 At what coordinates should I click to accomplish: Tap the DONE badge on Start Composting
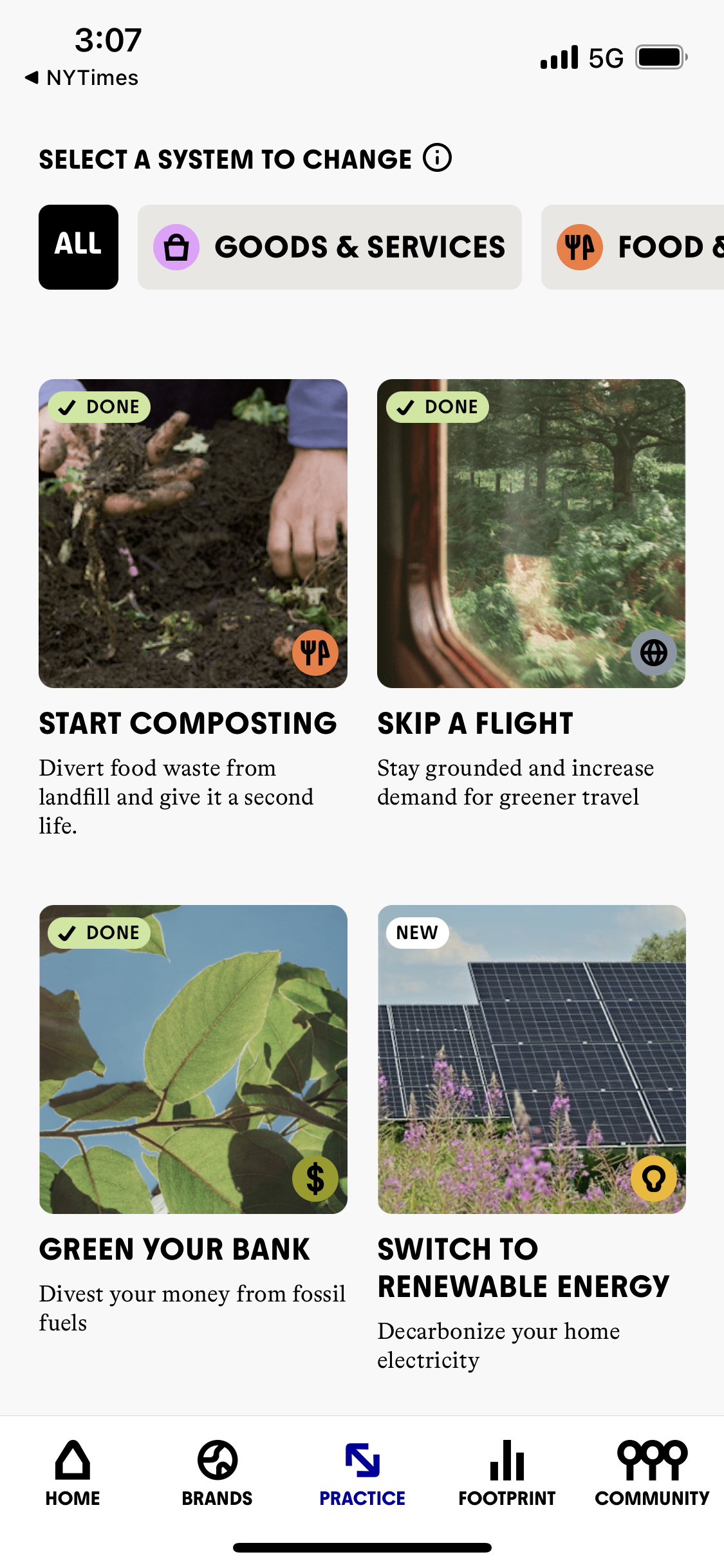(98, 406)
